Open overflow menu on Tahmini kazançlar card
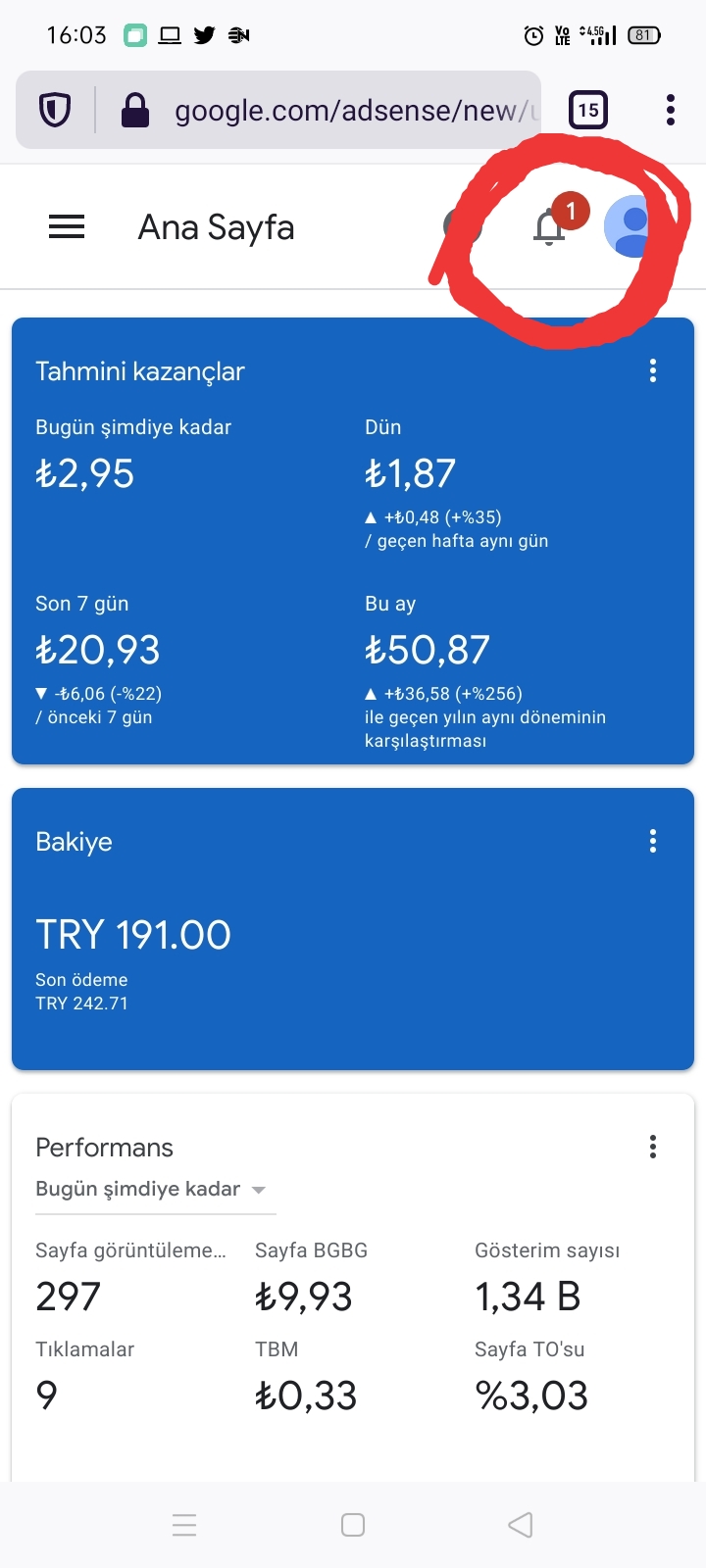The image size is (706, 1568). (653, 370)
